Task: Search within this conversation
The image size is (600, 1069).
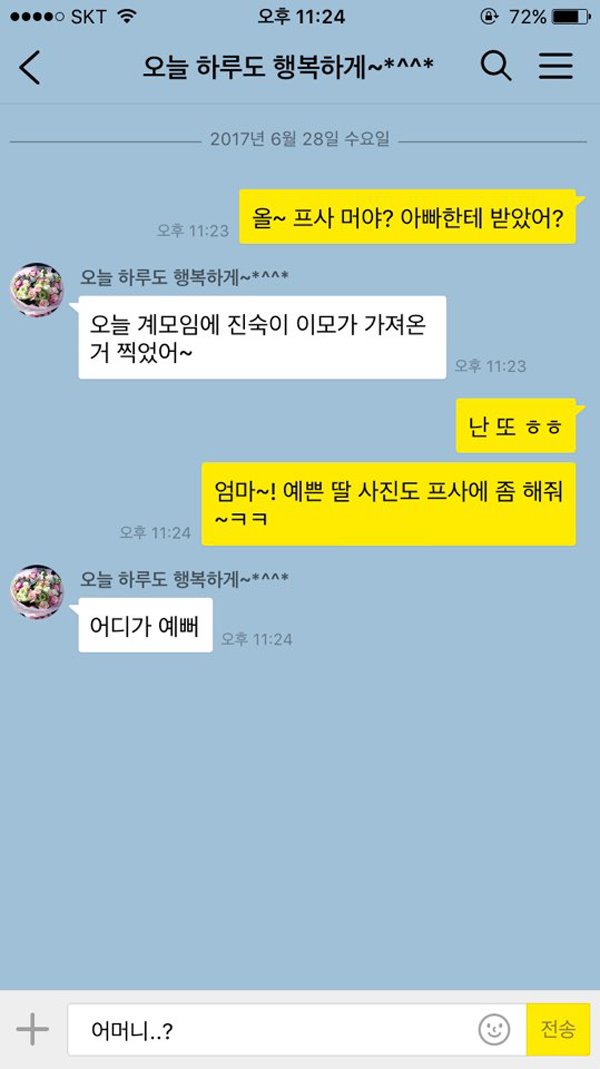Action: (496, 67)
